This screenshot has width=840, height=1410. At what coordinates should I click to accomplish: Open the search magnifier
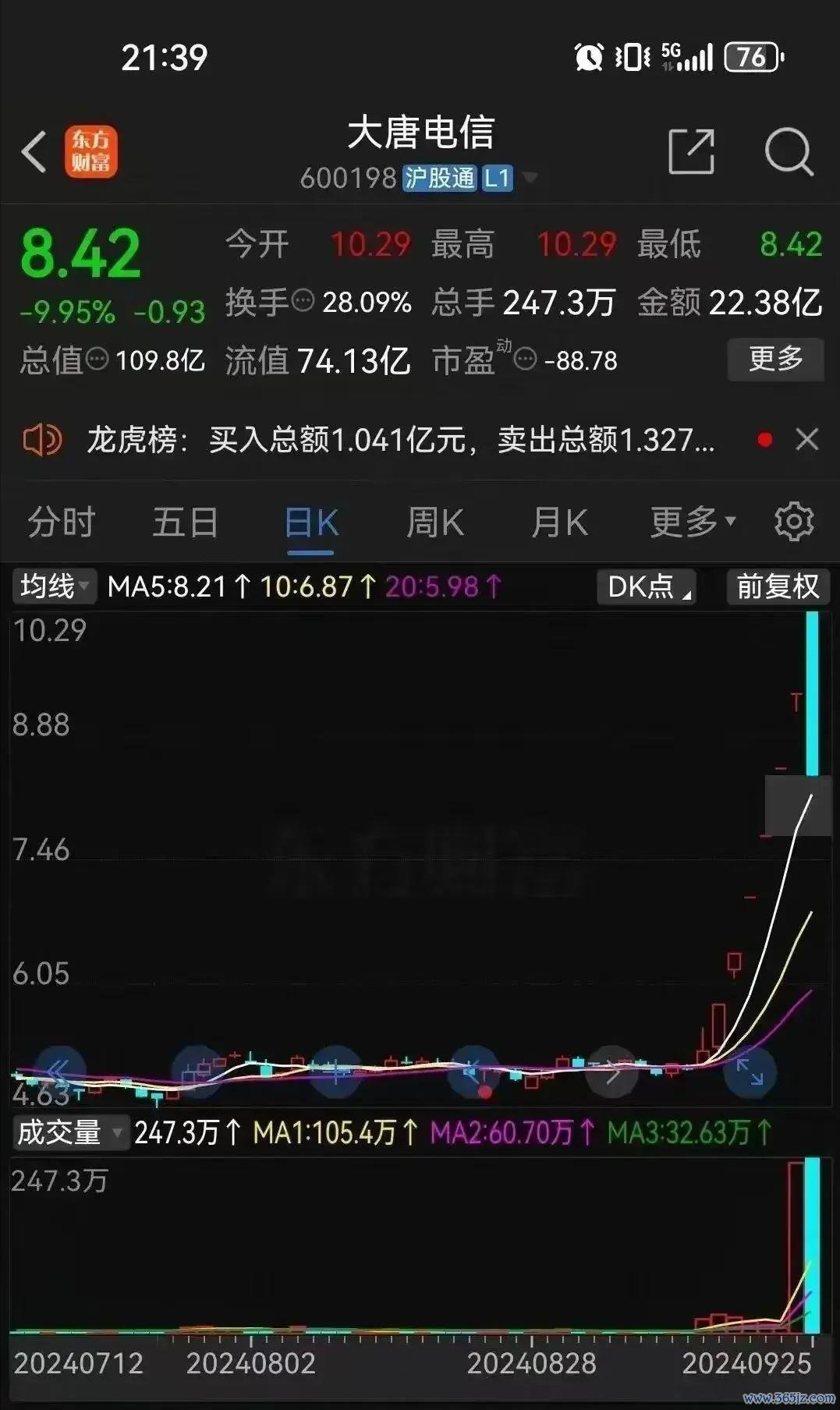click(x=789, y=151)
